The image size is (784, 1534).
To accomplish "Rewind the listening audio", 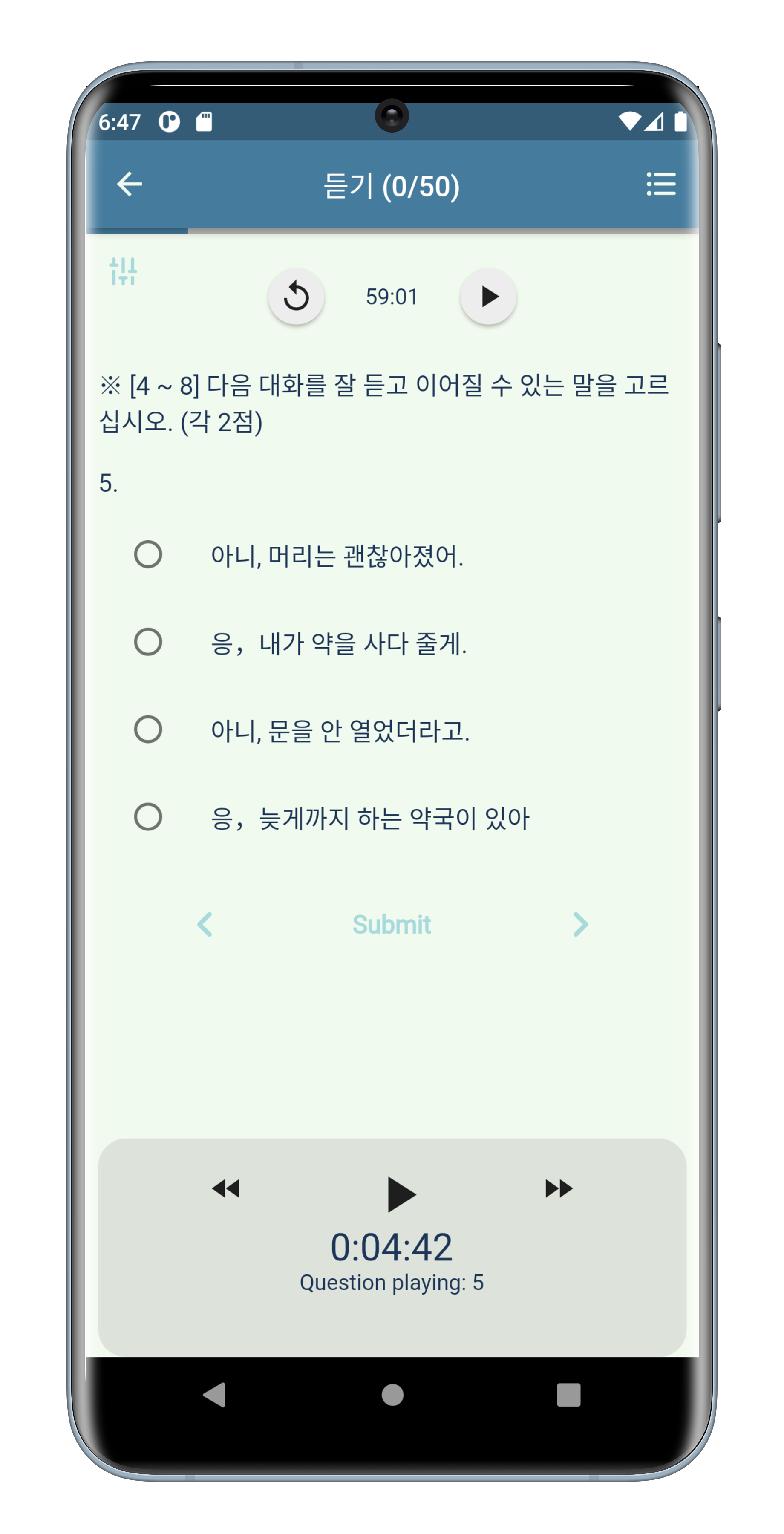I will pos(226,1188).
